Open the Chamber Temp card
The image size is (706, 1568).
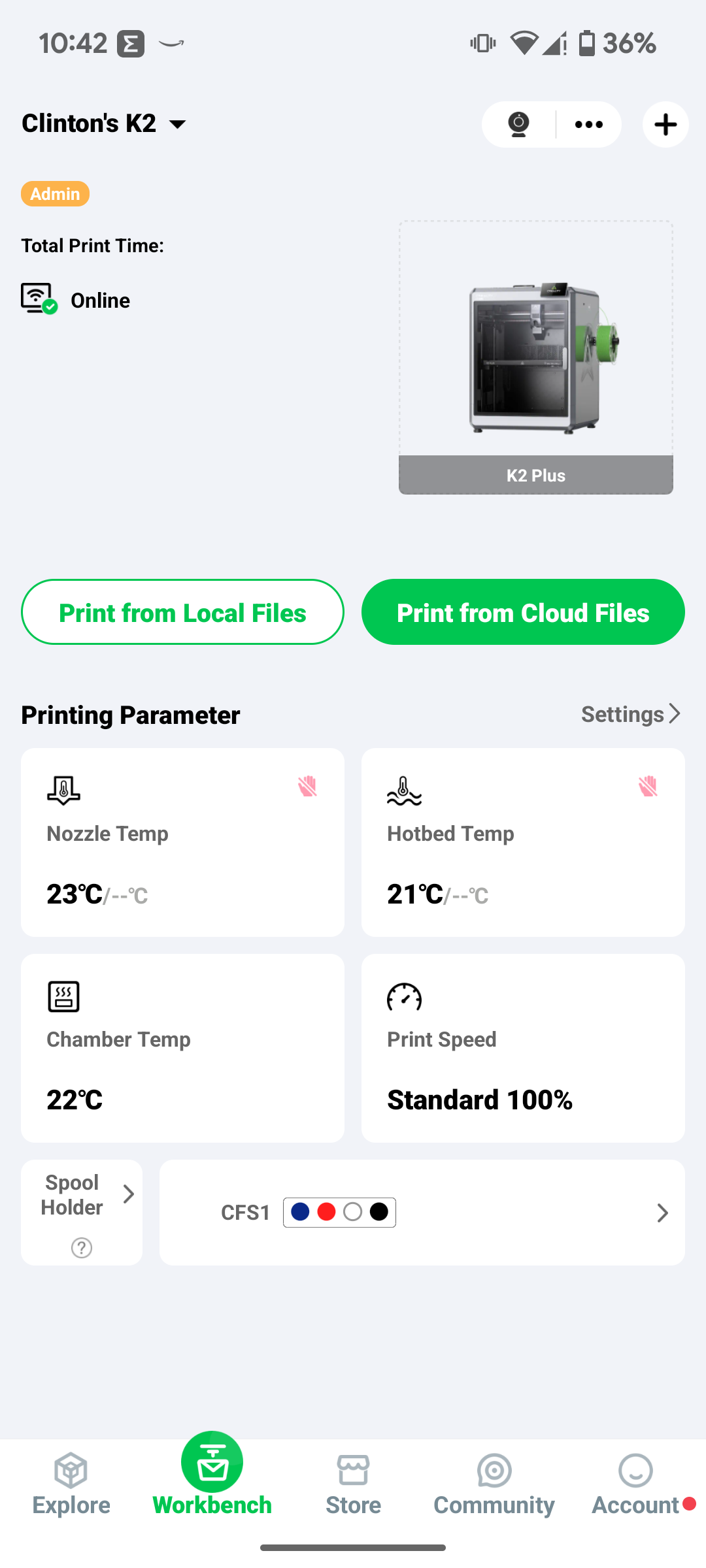[x=182, y=1048]
